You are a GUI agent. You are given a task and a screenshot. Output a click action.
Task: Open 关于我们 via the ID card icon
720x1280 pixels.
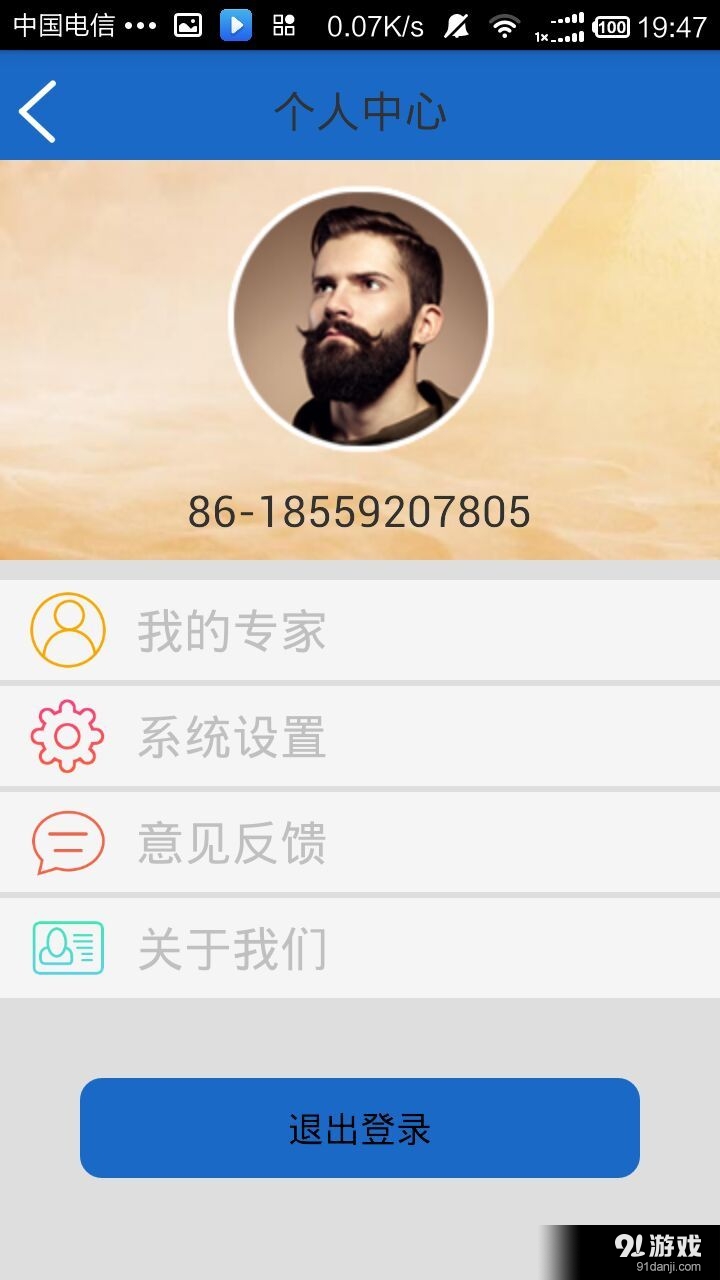pyautogui.click(x=68, y=949)
